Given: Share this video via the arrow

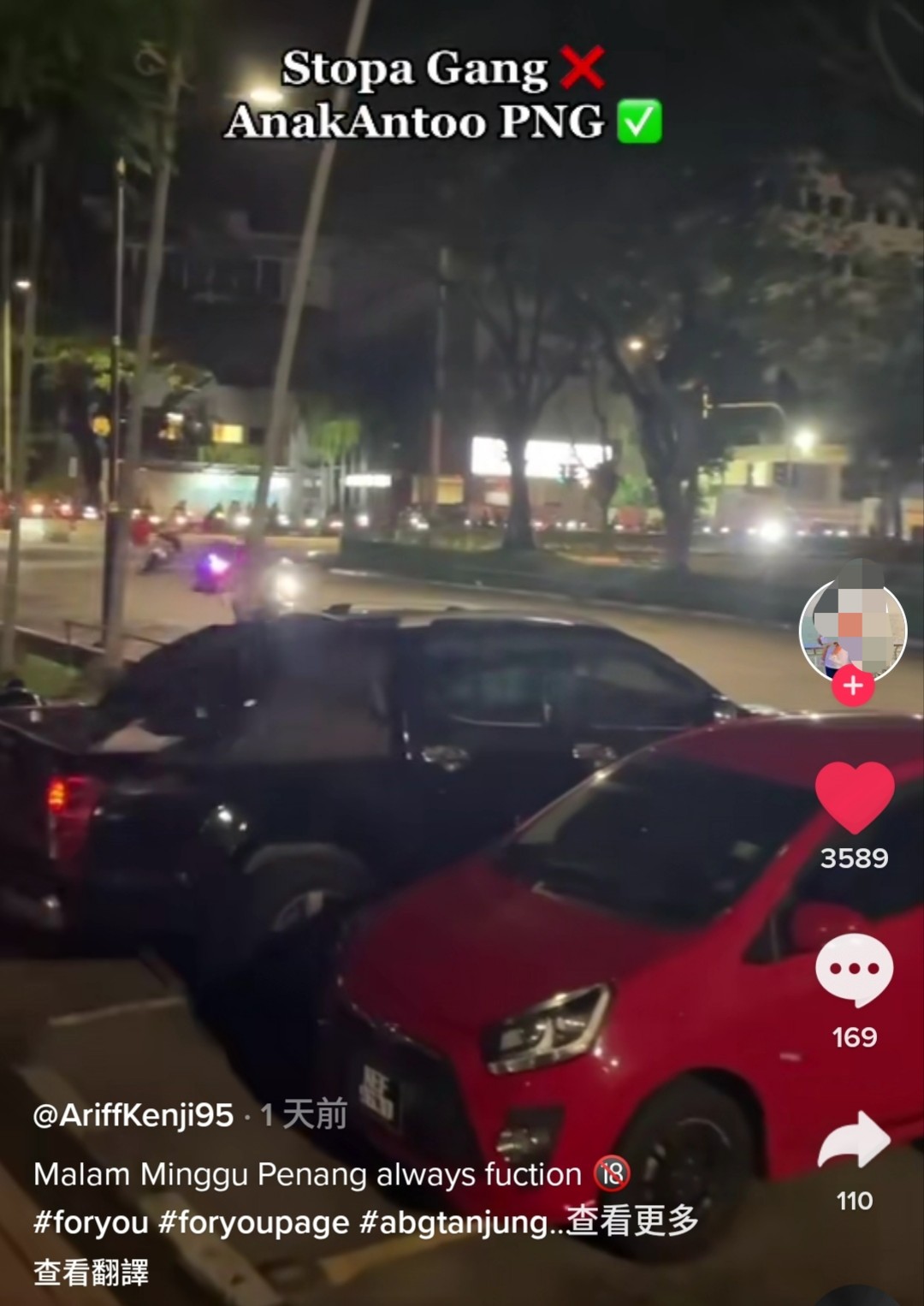Looking at the screenshot, I should [854, 1140].
